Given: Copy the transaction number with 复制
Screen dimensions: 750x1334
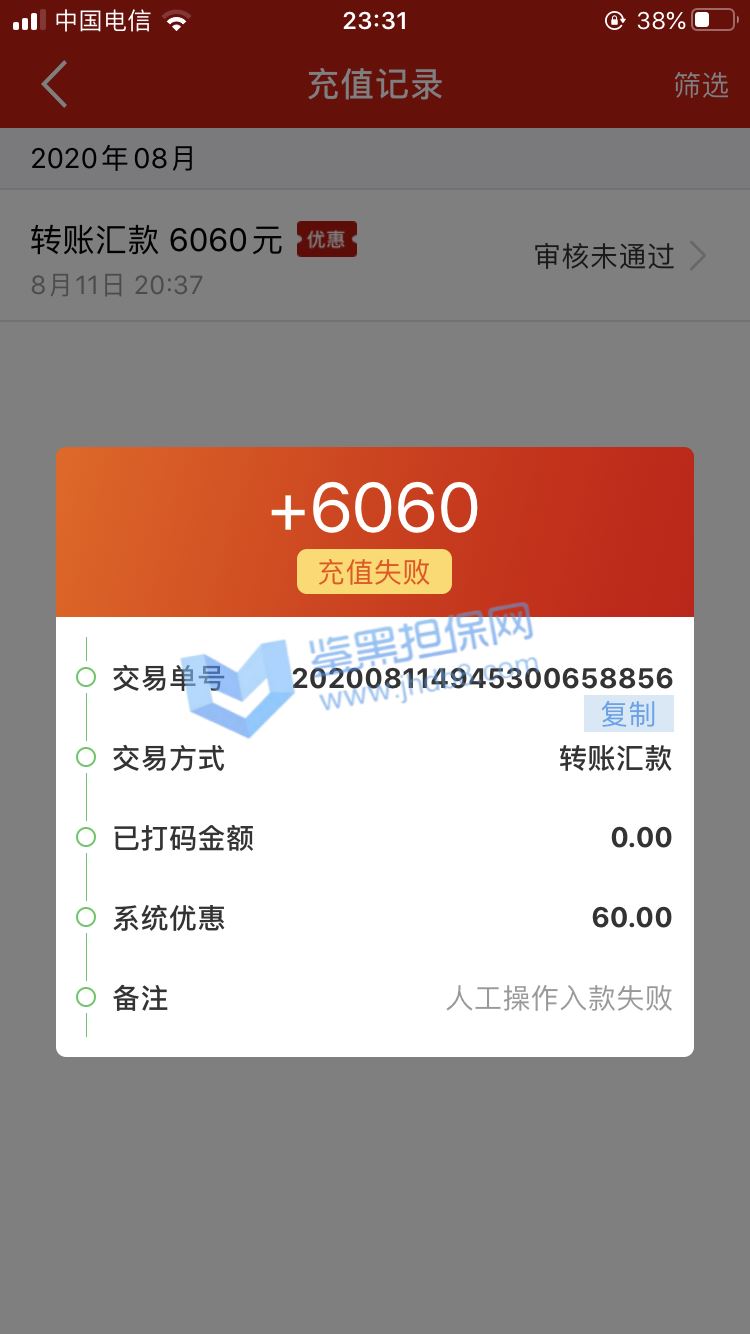Looking at the screenshot, I should click(628, 714).
